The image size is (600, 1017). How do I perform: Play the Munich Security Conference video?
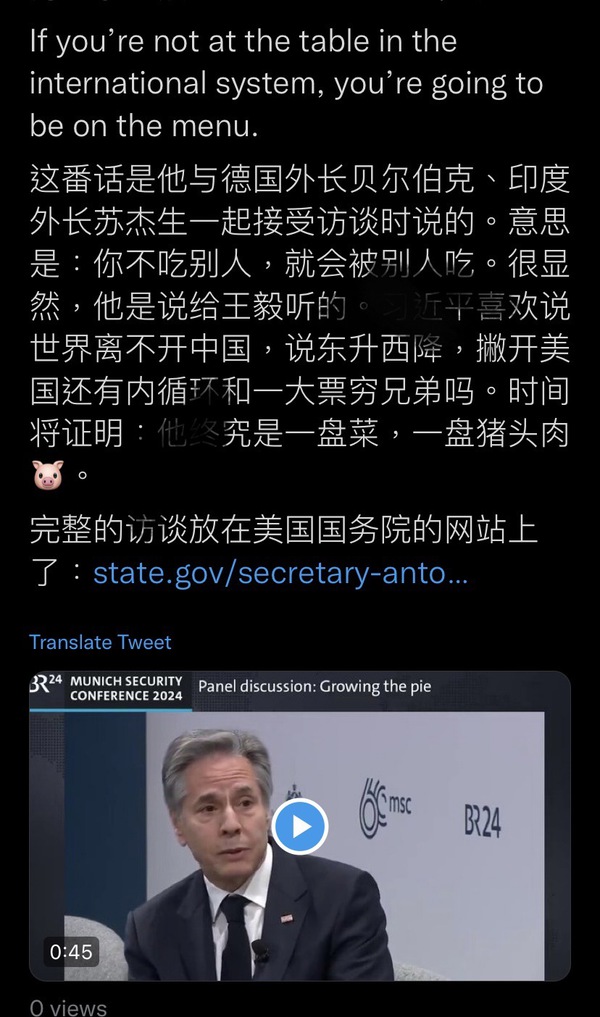pos(300,827)
